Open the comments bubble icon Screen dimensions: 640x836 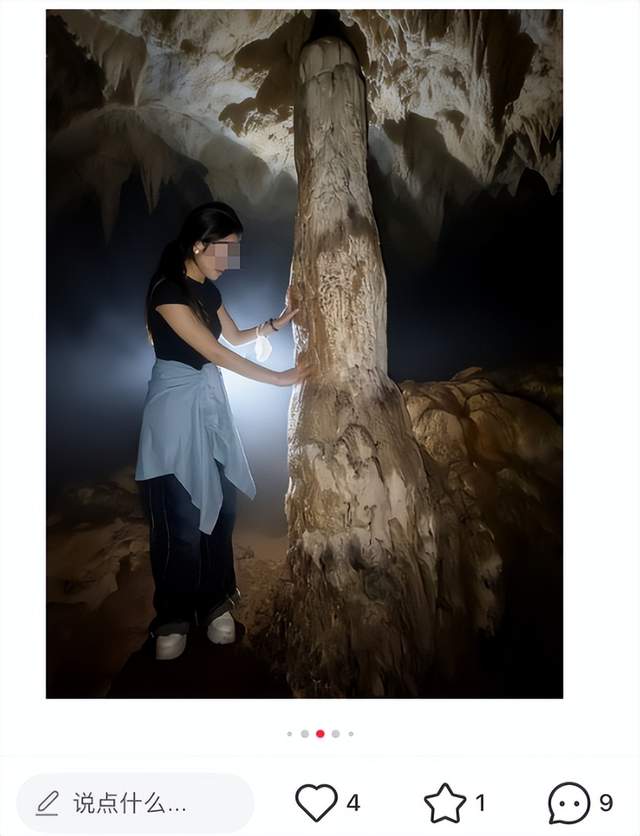point(569,802)
